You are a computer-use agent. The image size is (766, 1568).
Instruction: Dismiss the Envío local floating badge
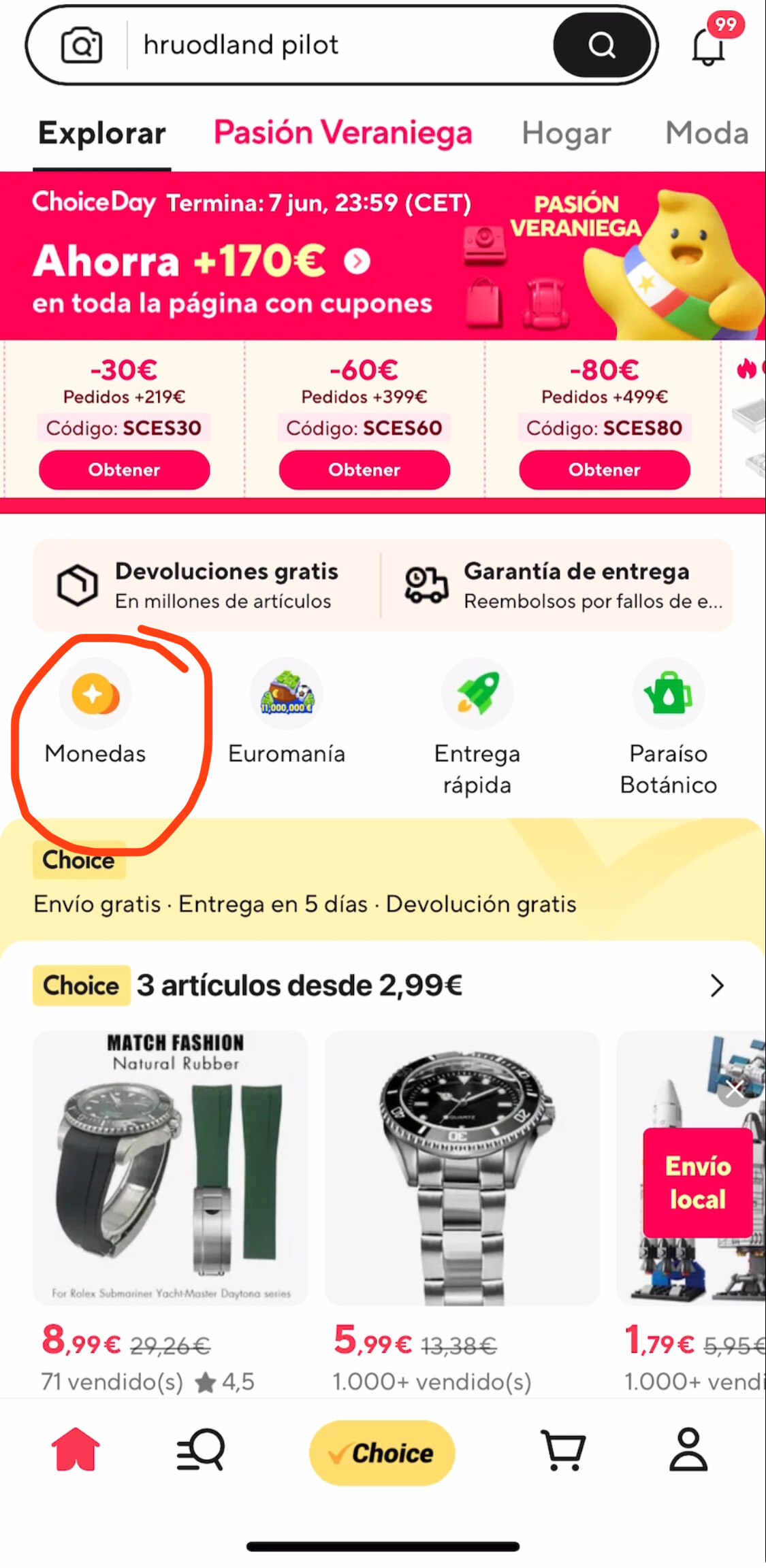pyautogui.click(x=735, y=1090)
